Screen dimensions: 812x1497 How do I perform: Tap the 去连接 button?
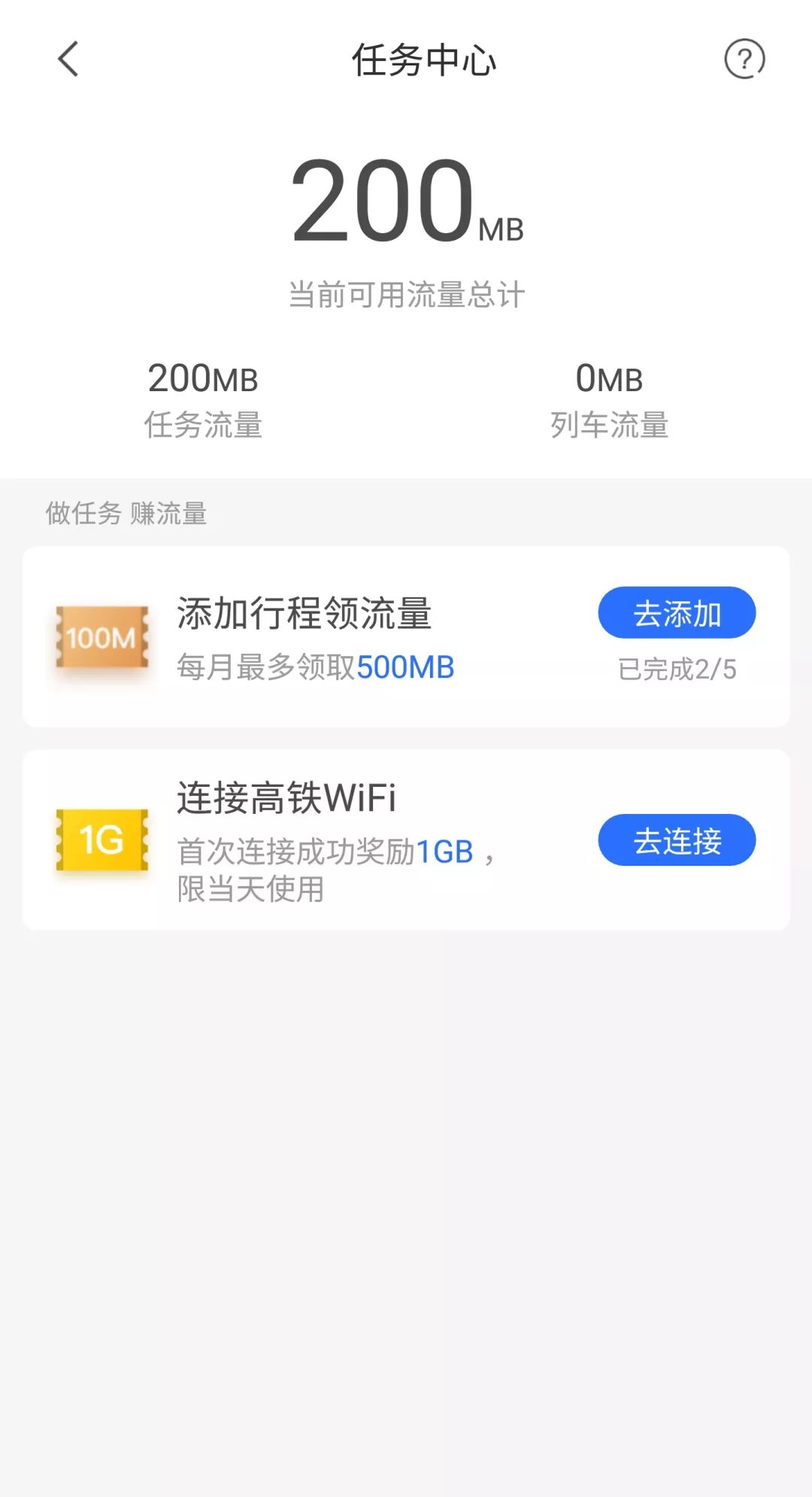677,840
